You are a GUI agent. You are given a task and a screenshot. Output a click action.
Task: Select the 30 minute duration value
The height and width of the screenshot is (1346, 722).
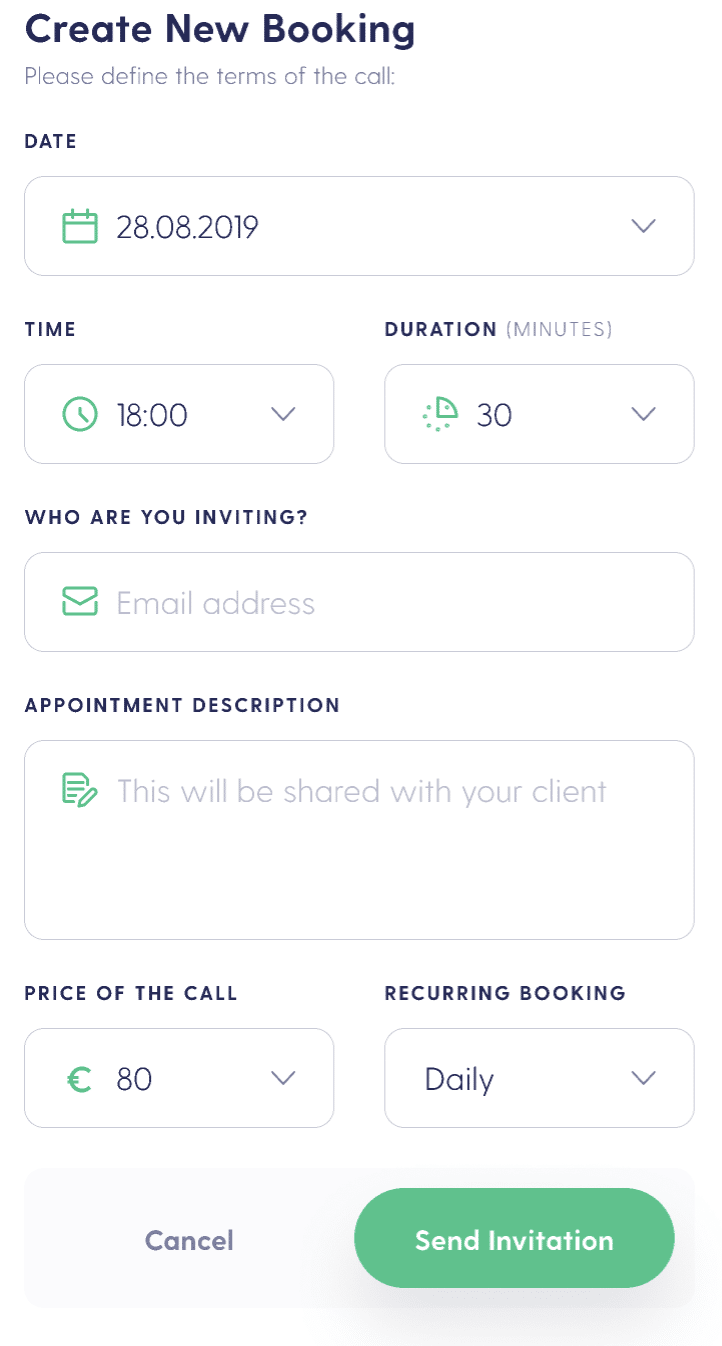point(495,413)
